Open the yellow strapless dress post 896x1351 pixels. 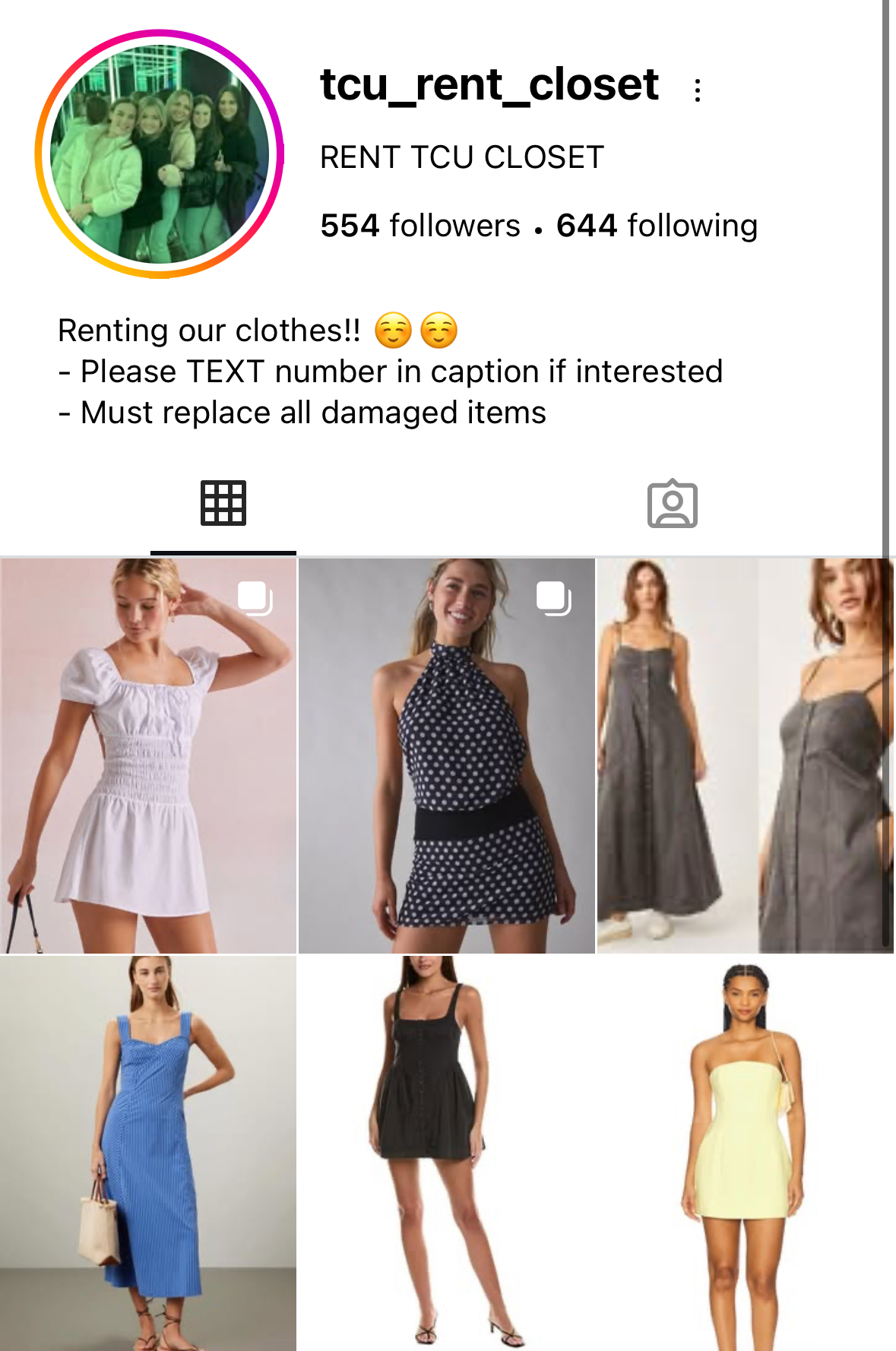(x=745, y=1153)
